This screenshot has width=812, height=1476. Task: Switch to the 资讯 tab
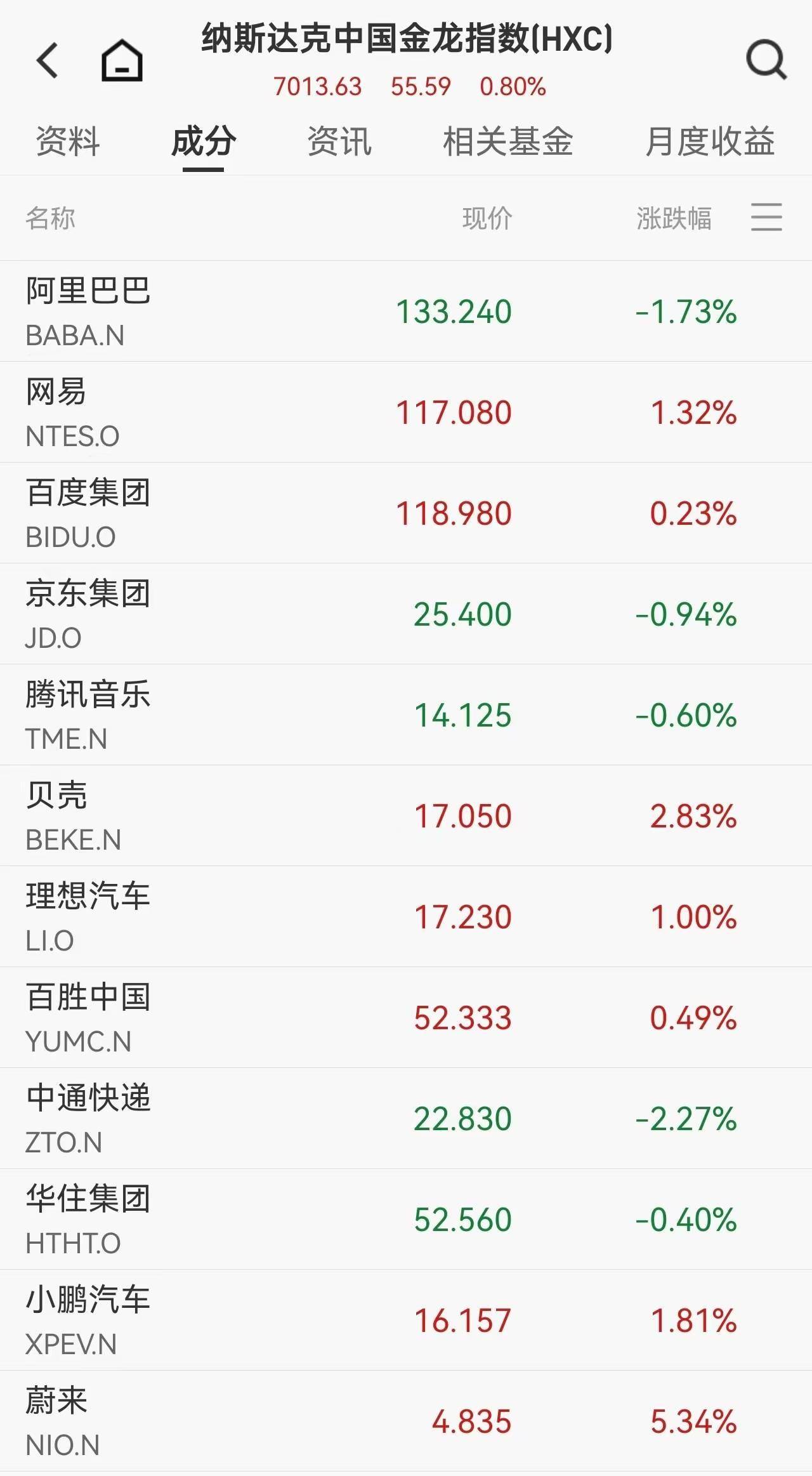339,142
